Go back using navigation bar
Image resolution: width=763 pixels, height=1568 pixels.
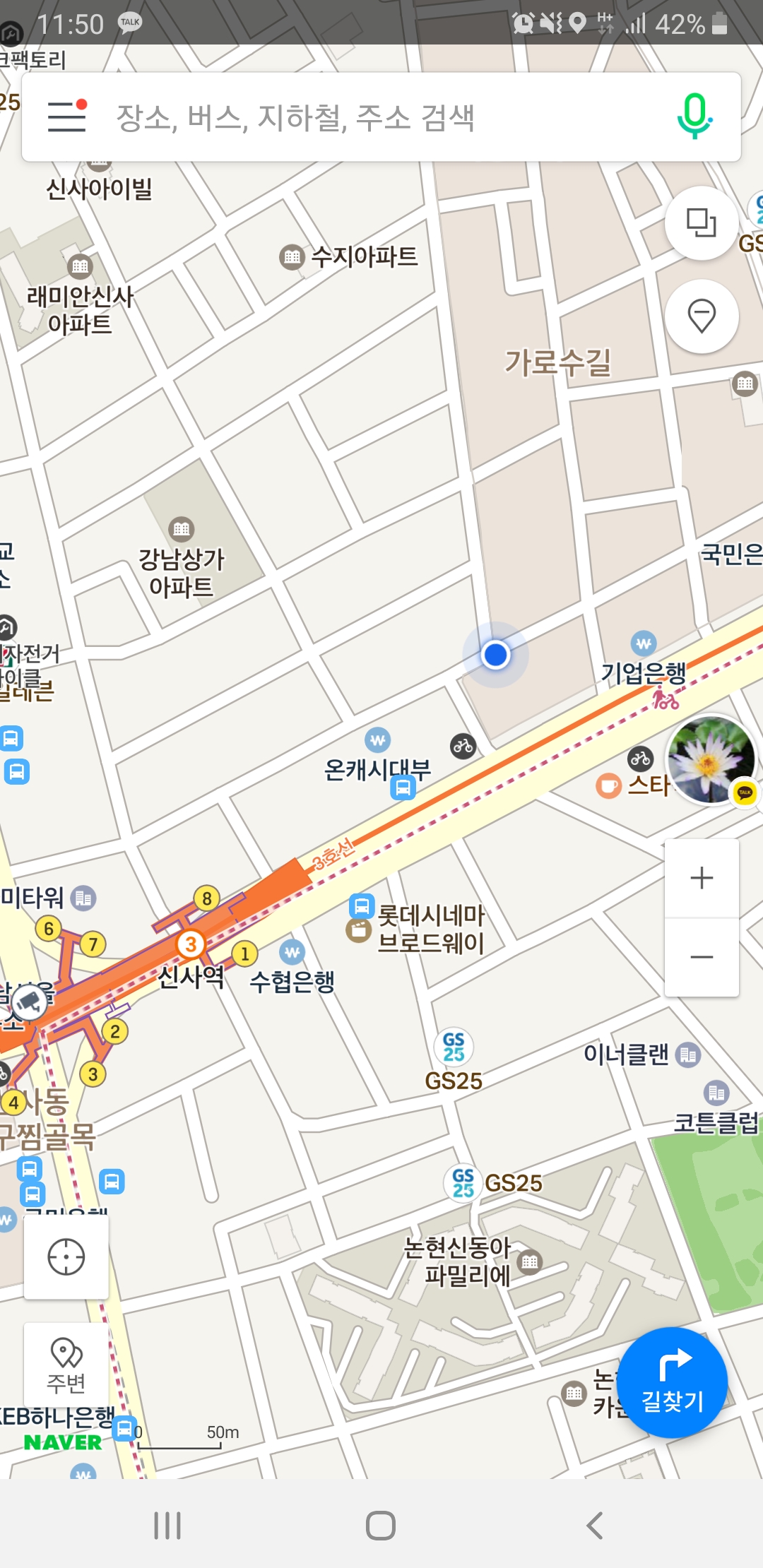(x=595, y=1525)
